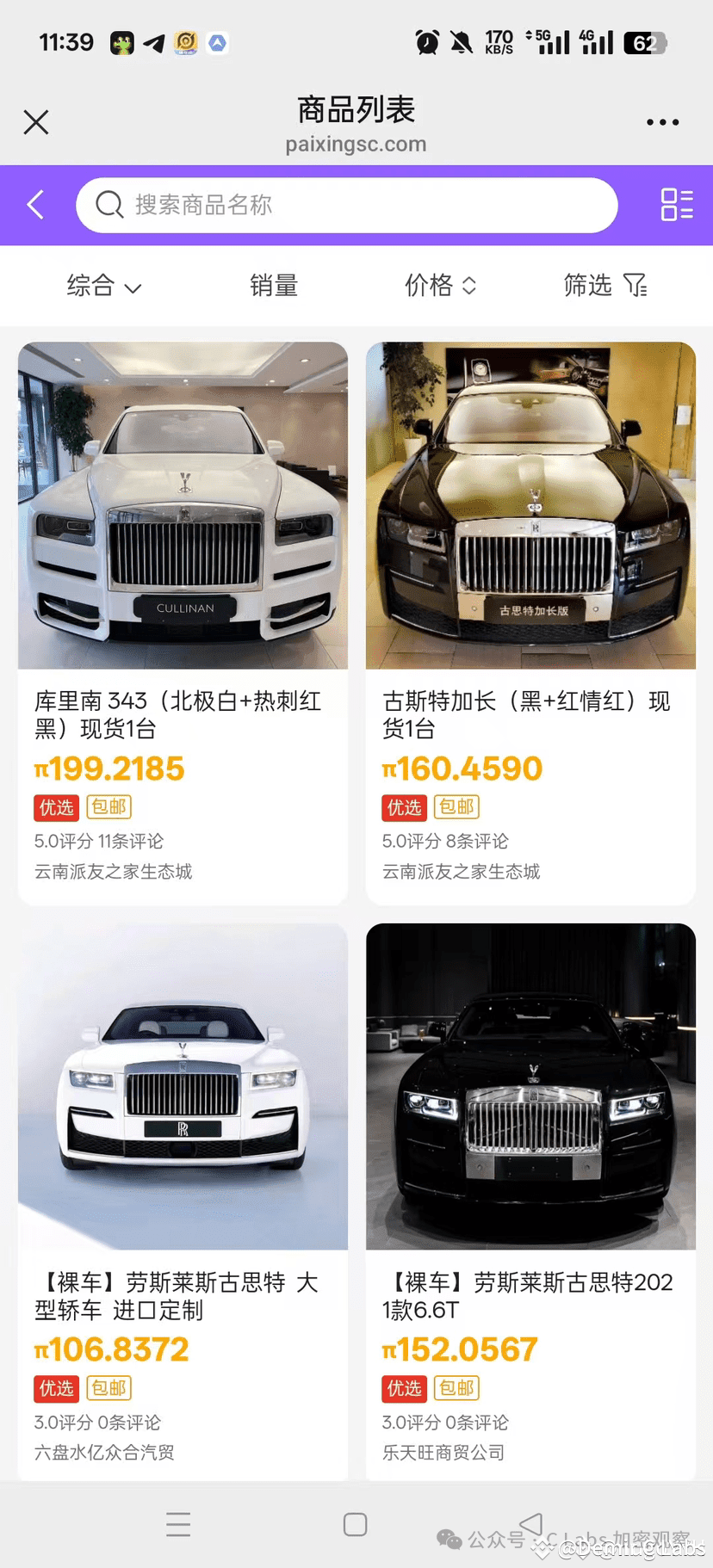Tap the alarm clock icon in status bar
Image resolution: width=713 pixels, height=1568 pixels.
pyautogui.click(x=424, y=40)
